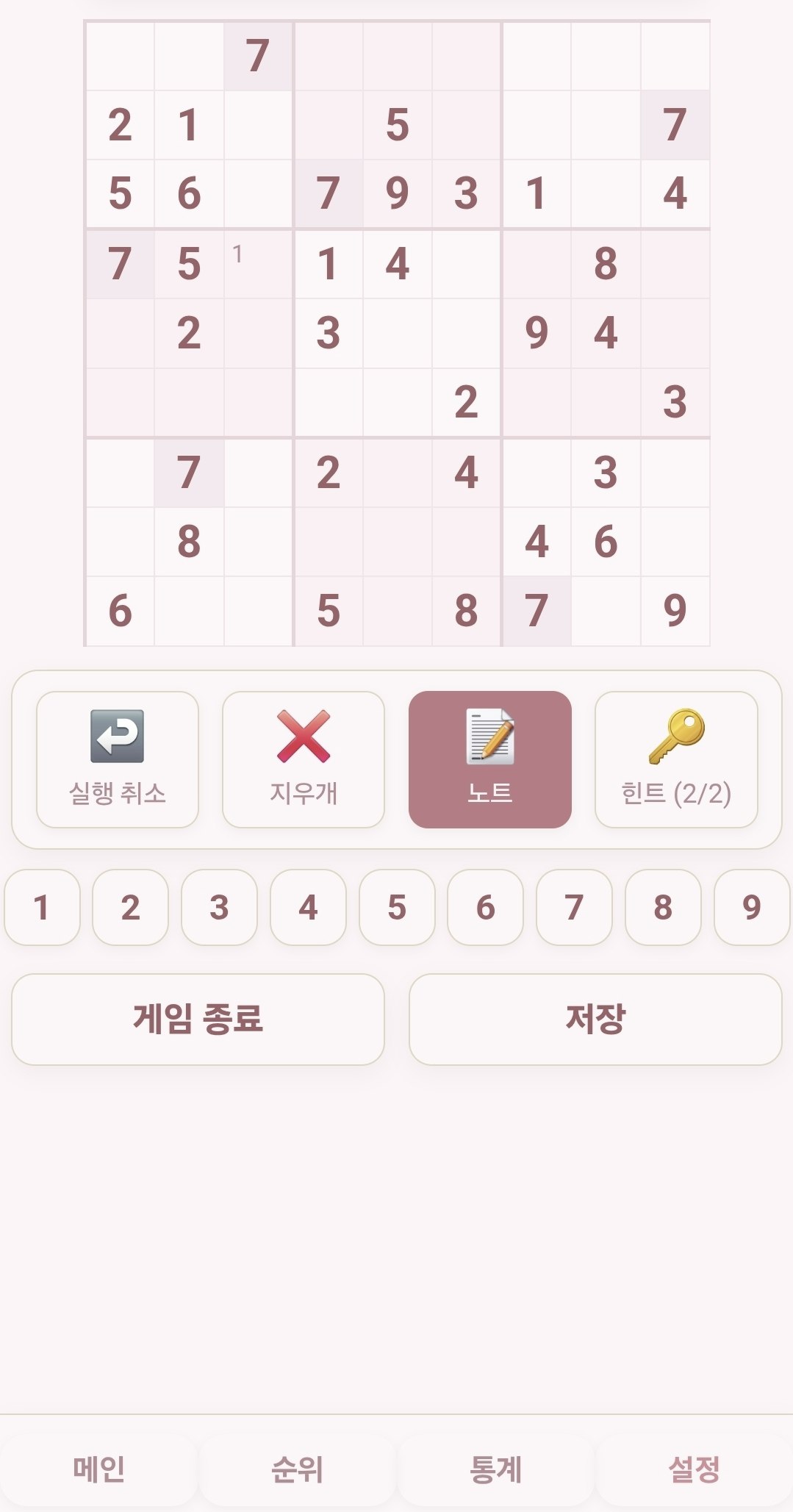This screenshot has width=793, height=1512.
Task: Enter number 2 from the number pad
Action: pos(130,907)
